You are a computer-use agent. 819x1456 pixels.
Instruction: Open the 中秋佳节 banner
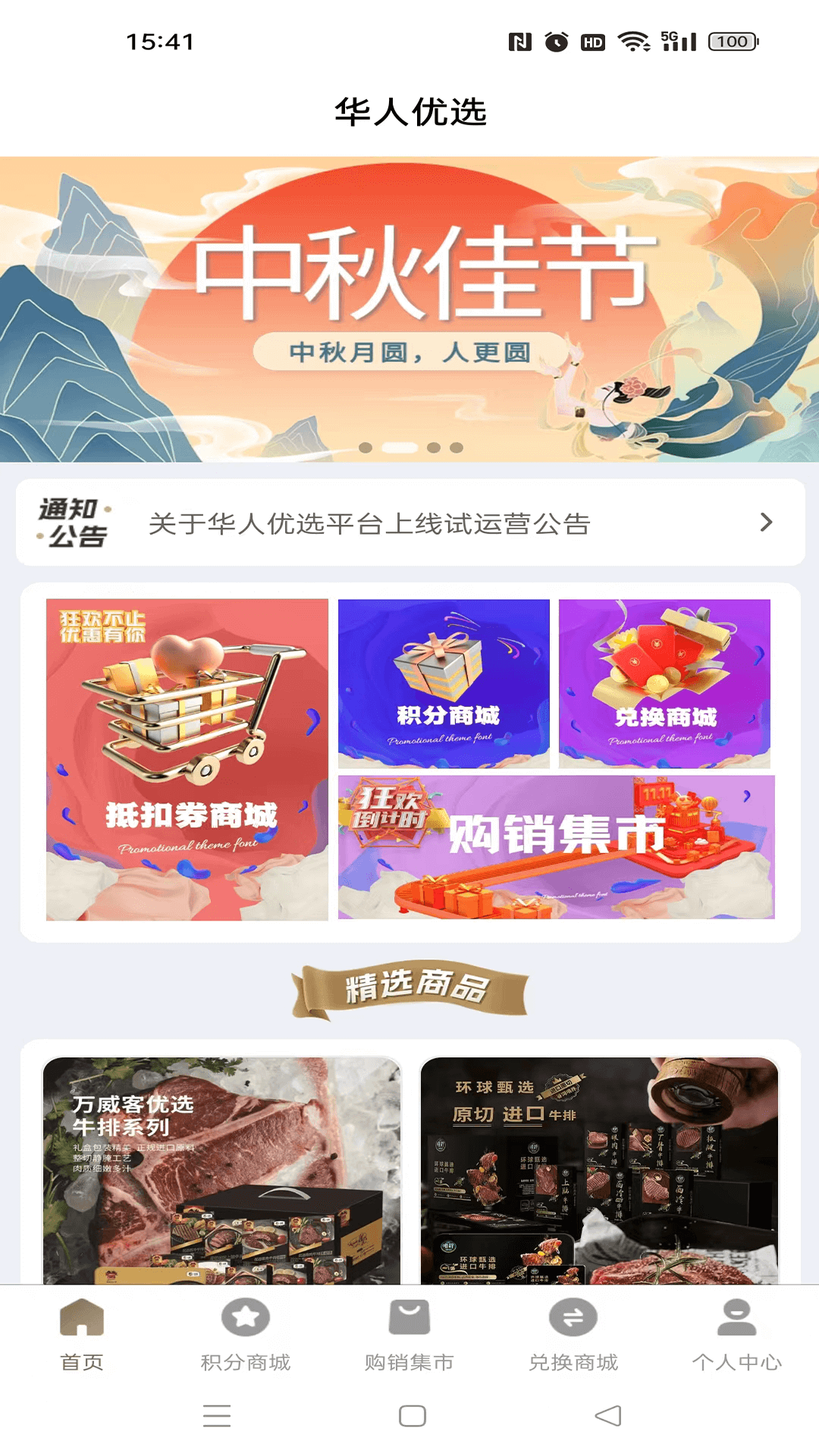(409, 309)
